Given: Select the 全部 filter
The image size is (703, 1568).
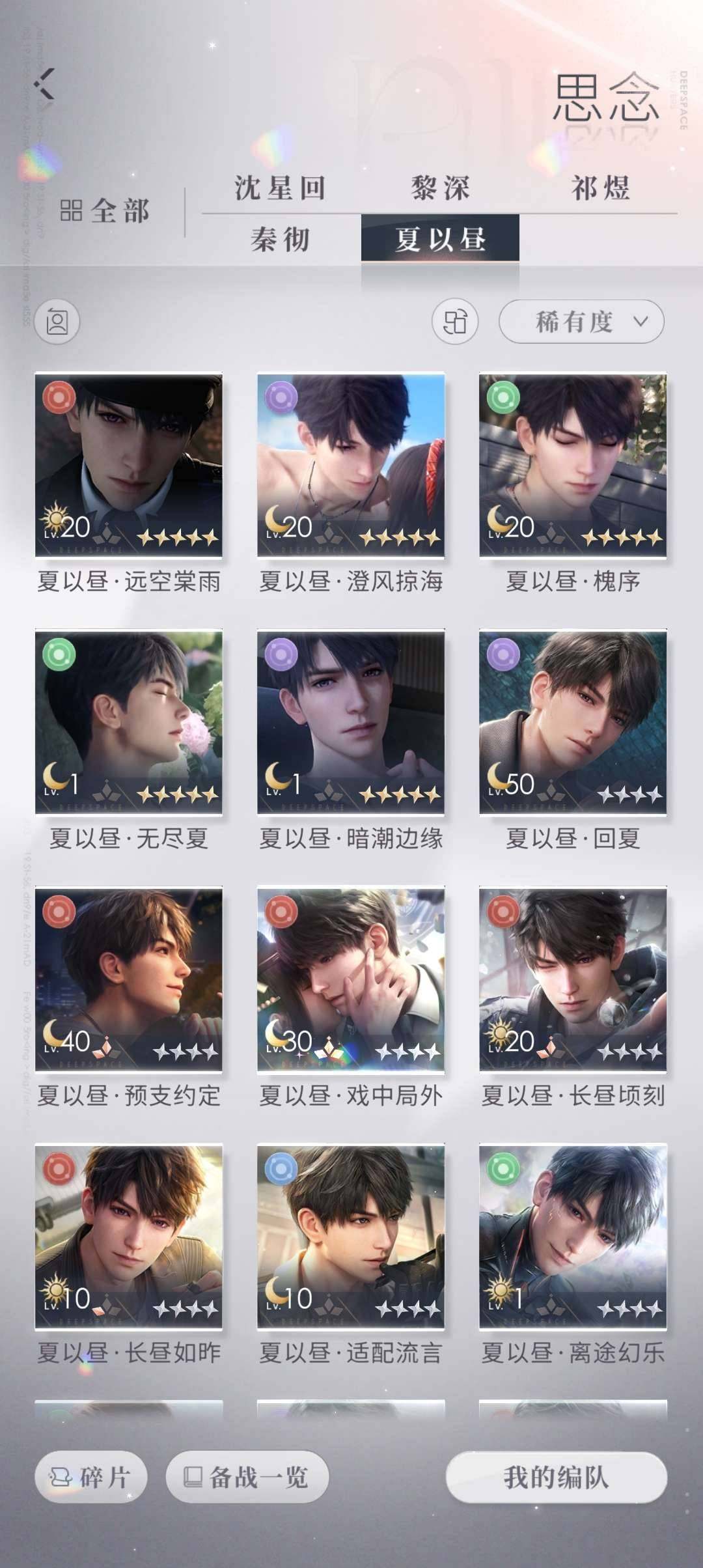Looking at the screenshot, I should pyautogui.click(x=105, y=211).
